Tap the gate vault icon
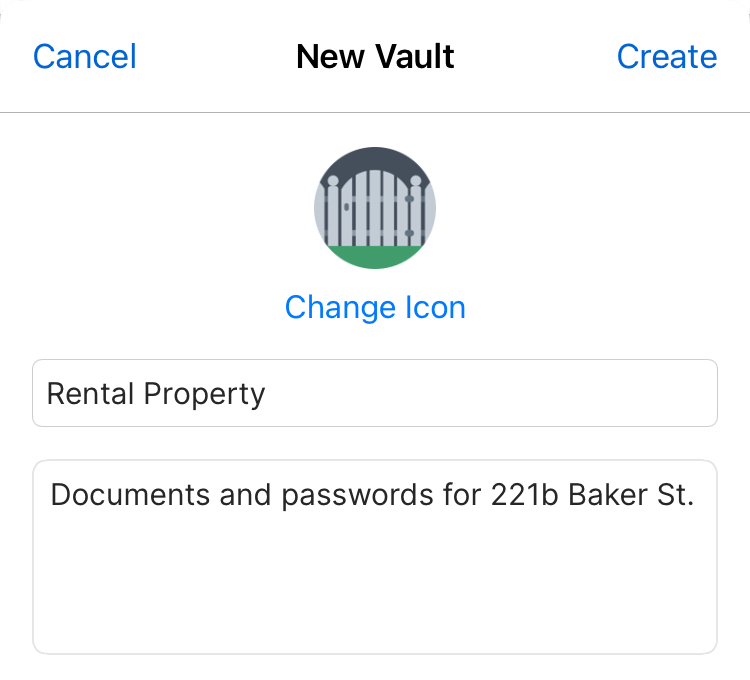This screenshot has width=750, height=680. pyautogui.click(x=375, y=208)
